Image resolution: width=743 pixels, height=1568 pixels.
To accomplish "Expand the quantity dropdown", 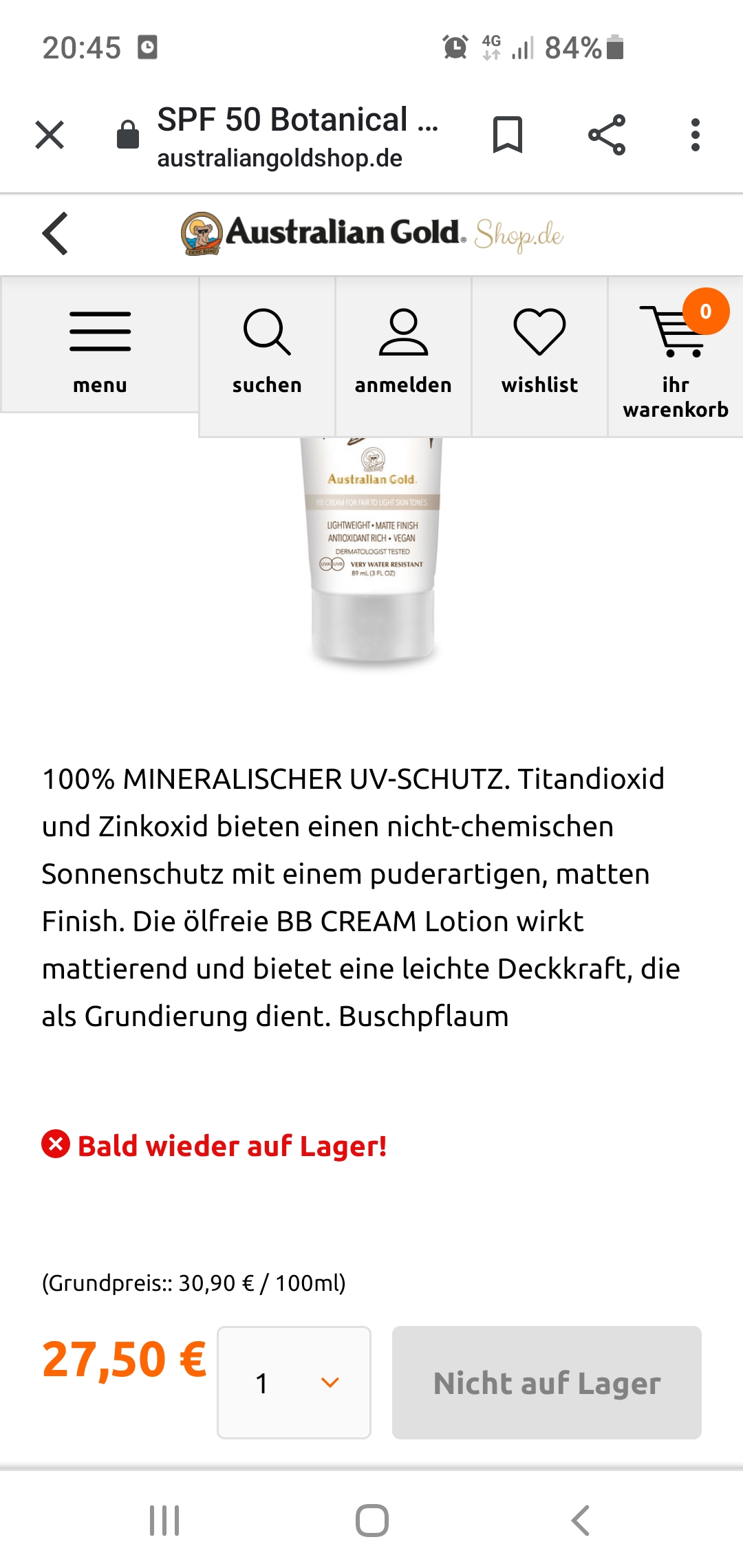I will [294, 1382].
